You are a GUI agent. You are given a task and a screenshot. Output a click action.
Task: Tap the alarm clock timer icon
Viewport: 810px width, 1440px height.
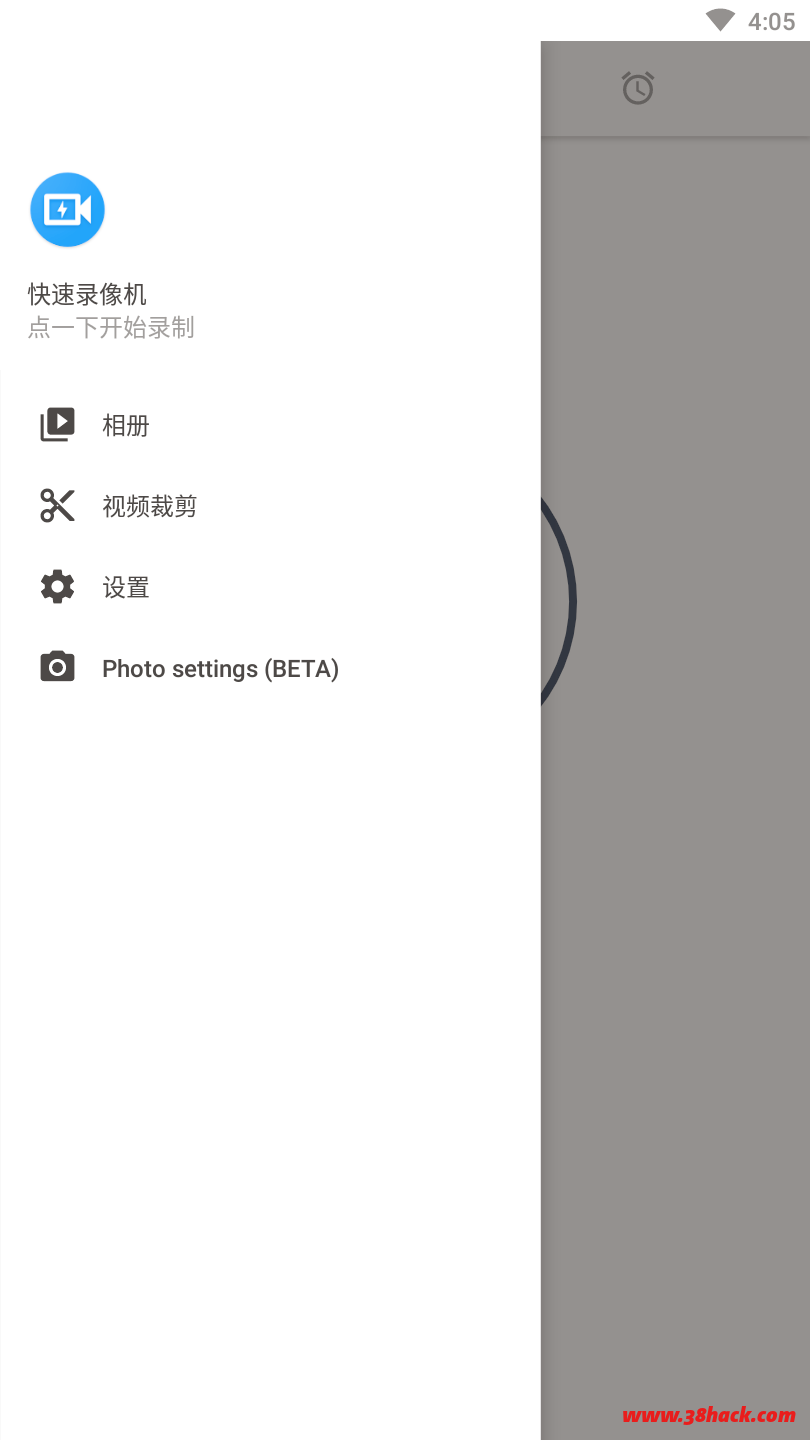638,89
